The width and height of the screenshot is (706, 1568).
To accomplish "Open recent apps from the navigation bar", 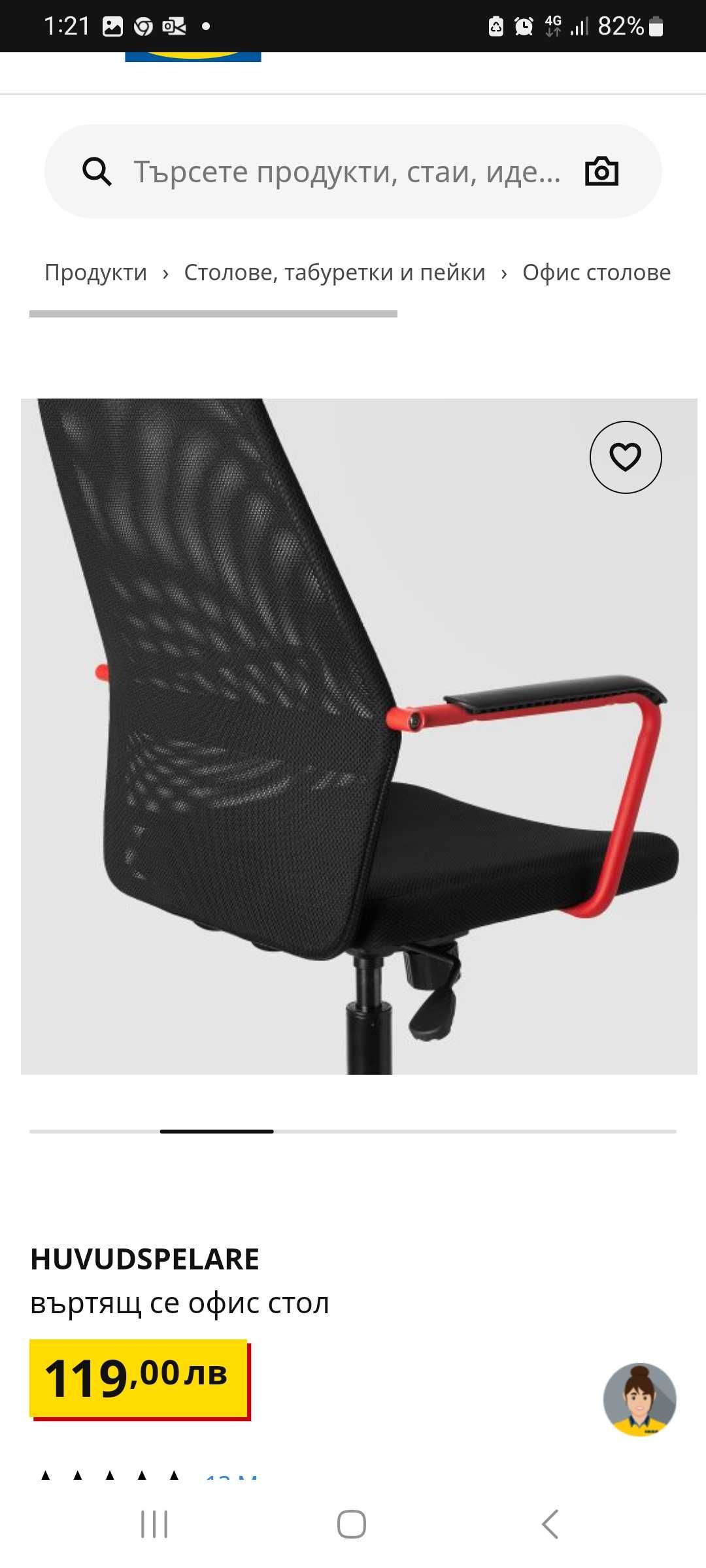I will point(154,1524).
